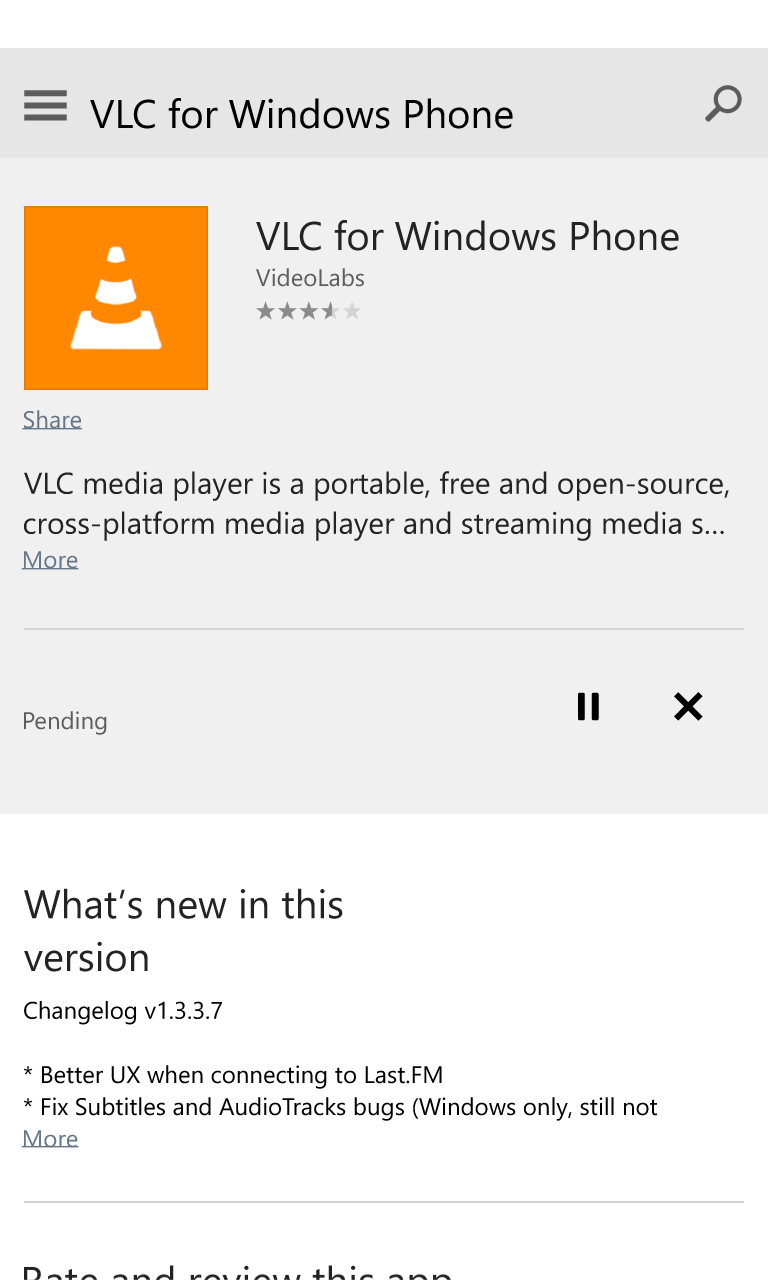Cancel the pending installation
Image resolution: width=768 pixels, height=1280 pixels.
(688, 707)
